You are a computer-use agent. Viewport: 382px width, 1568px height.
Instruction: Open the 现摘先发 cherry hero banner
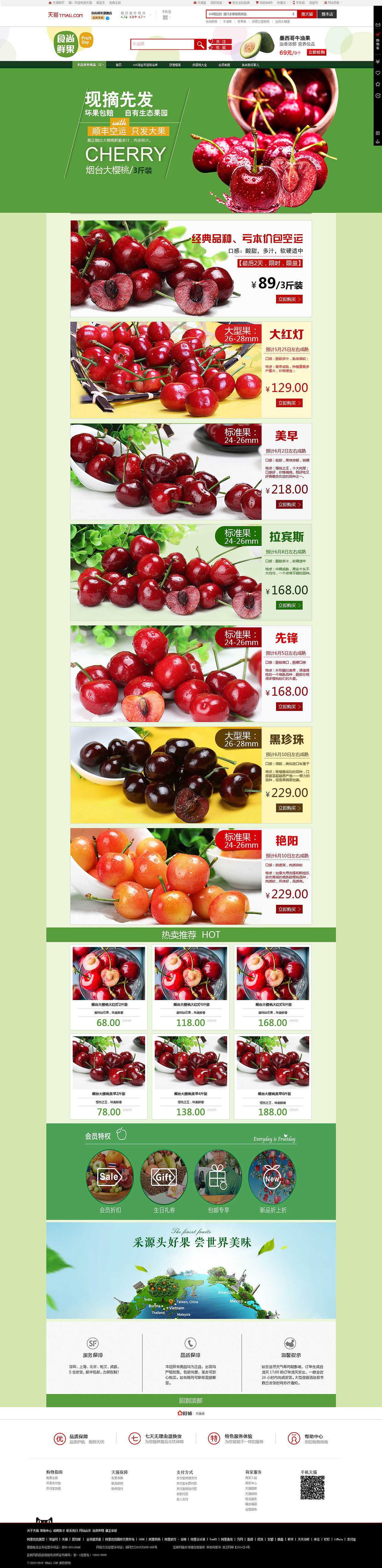(x=191, y=140)
